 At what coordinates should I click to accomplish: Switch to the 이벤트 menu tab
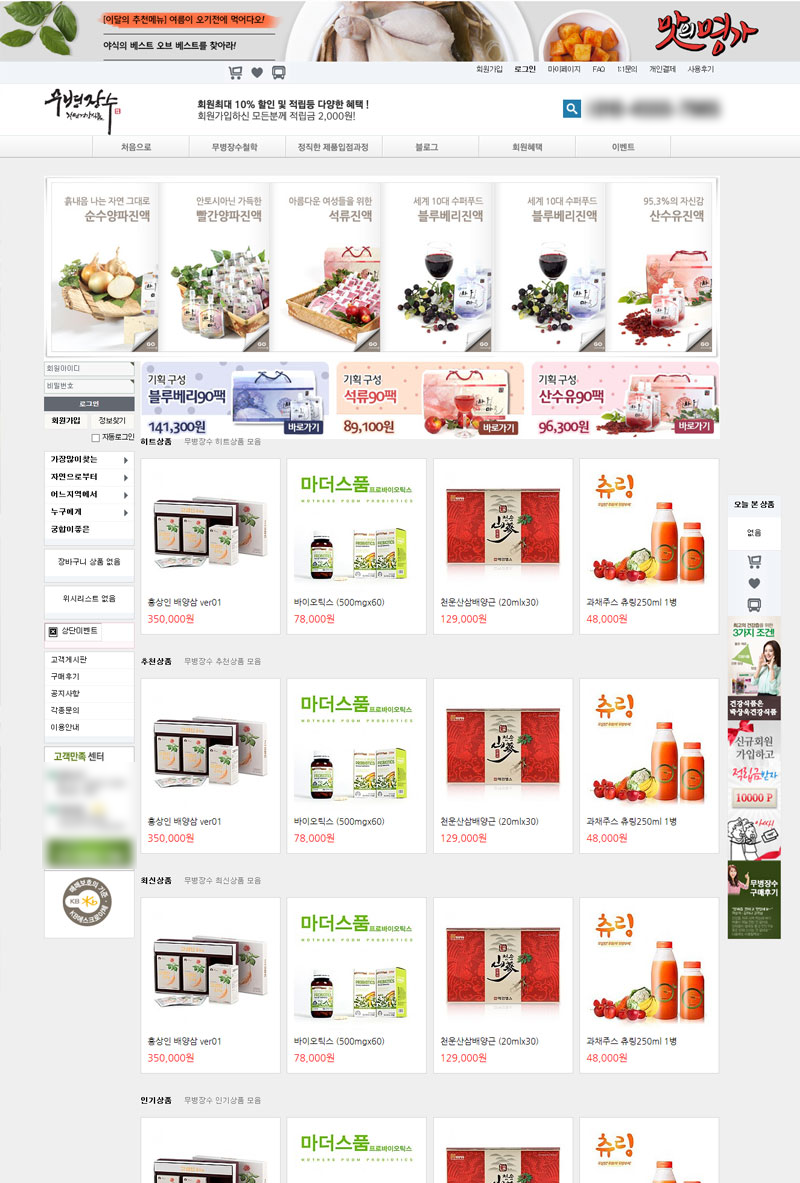[623, 147]
